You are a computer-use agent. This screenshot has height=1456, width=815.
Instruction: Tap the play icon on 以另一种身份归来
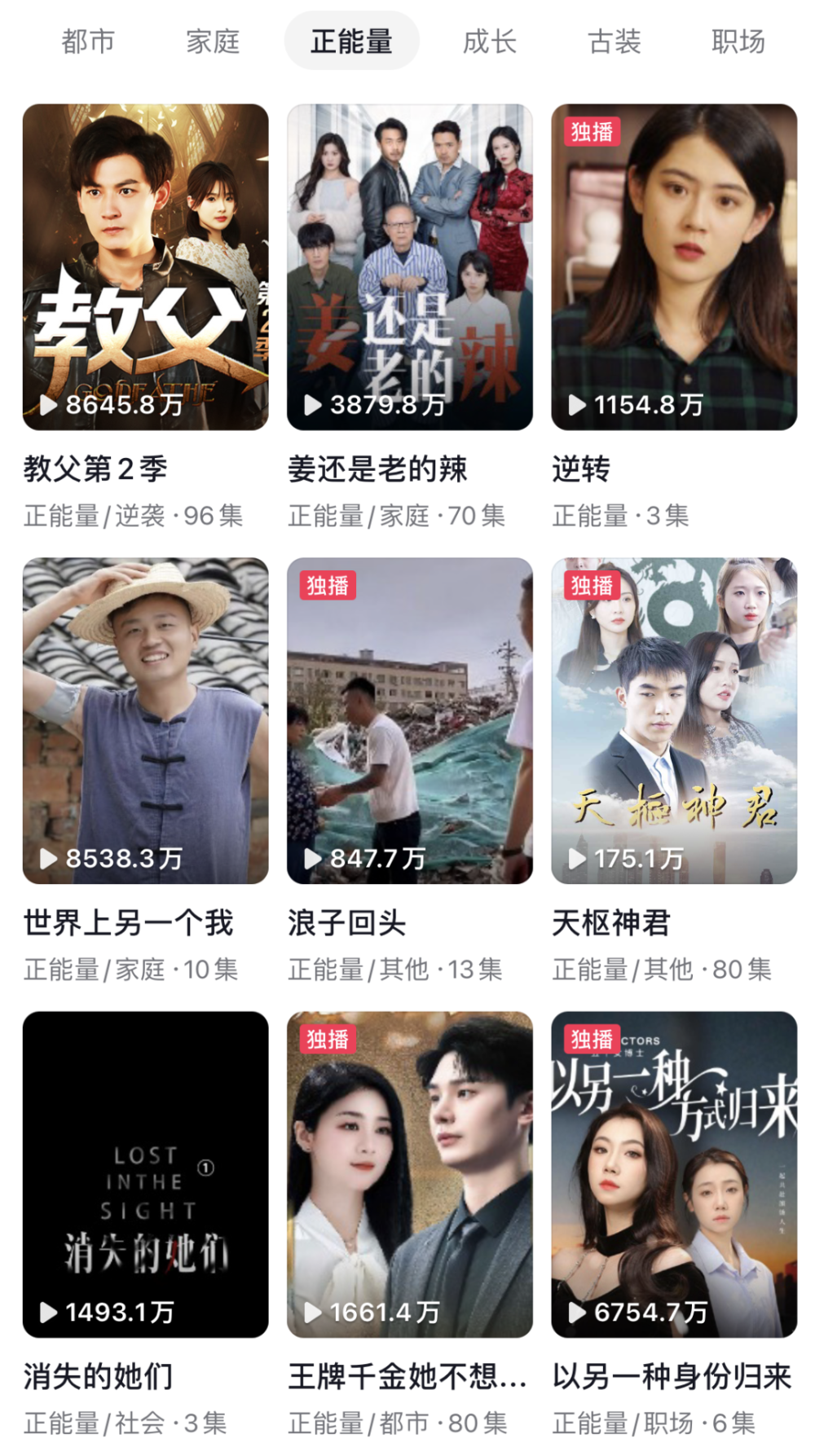578,1312
